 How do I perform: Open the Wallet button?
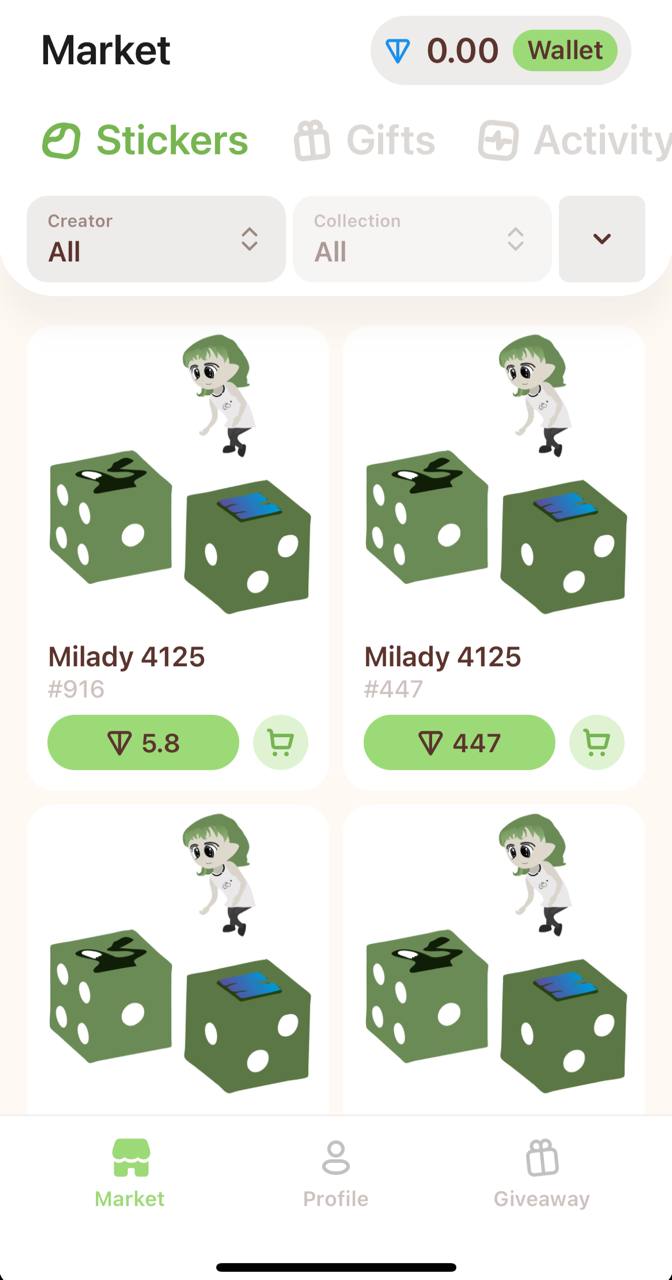click(565, 50)
